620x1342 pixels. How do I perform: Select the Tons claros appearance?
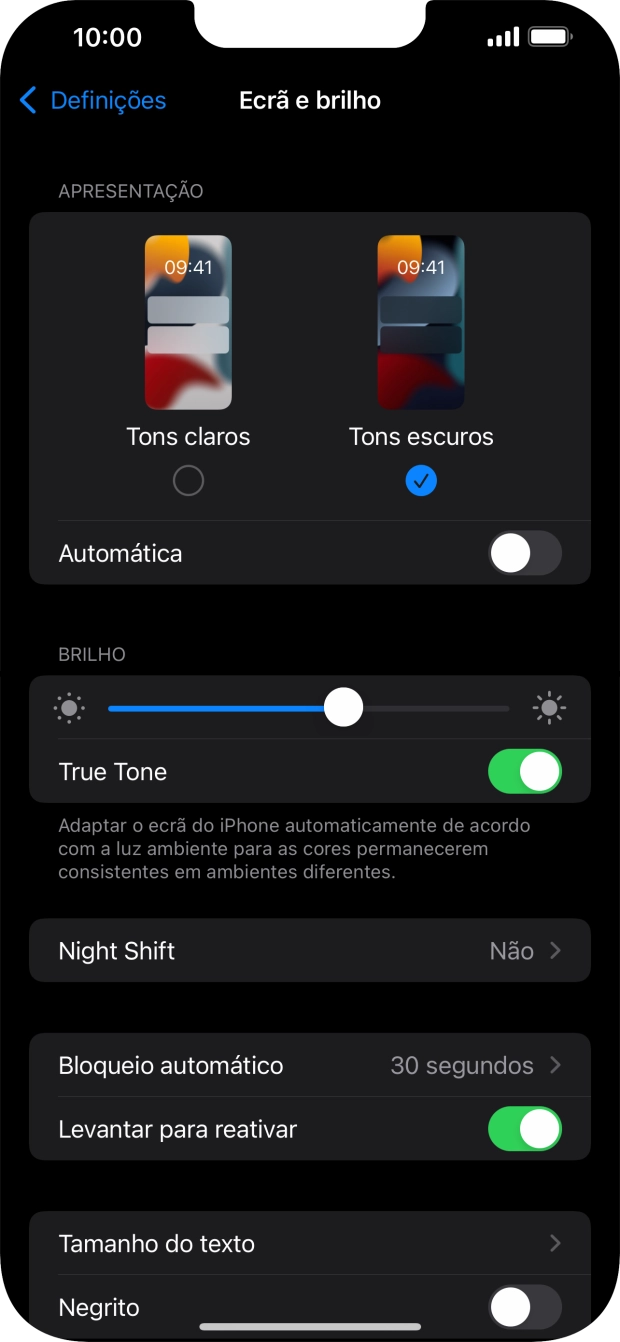click(x=188, y=481)
